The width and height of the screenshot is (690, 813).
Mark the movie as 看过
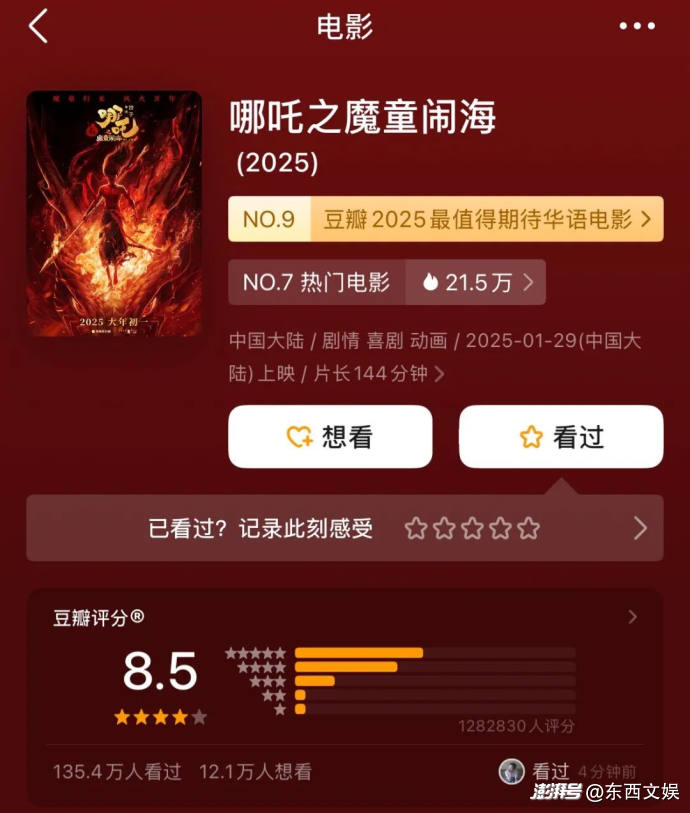[560, 437]
